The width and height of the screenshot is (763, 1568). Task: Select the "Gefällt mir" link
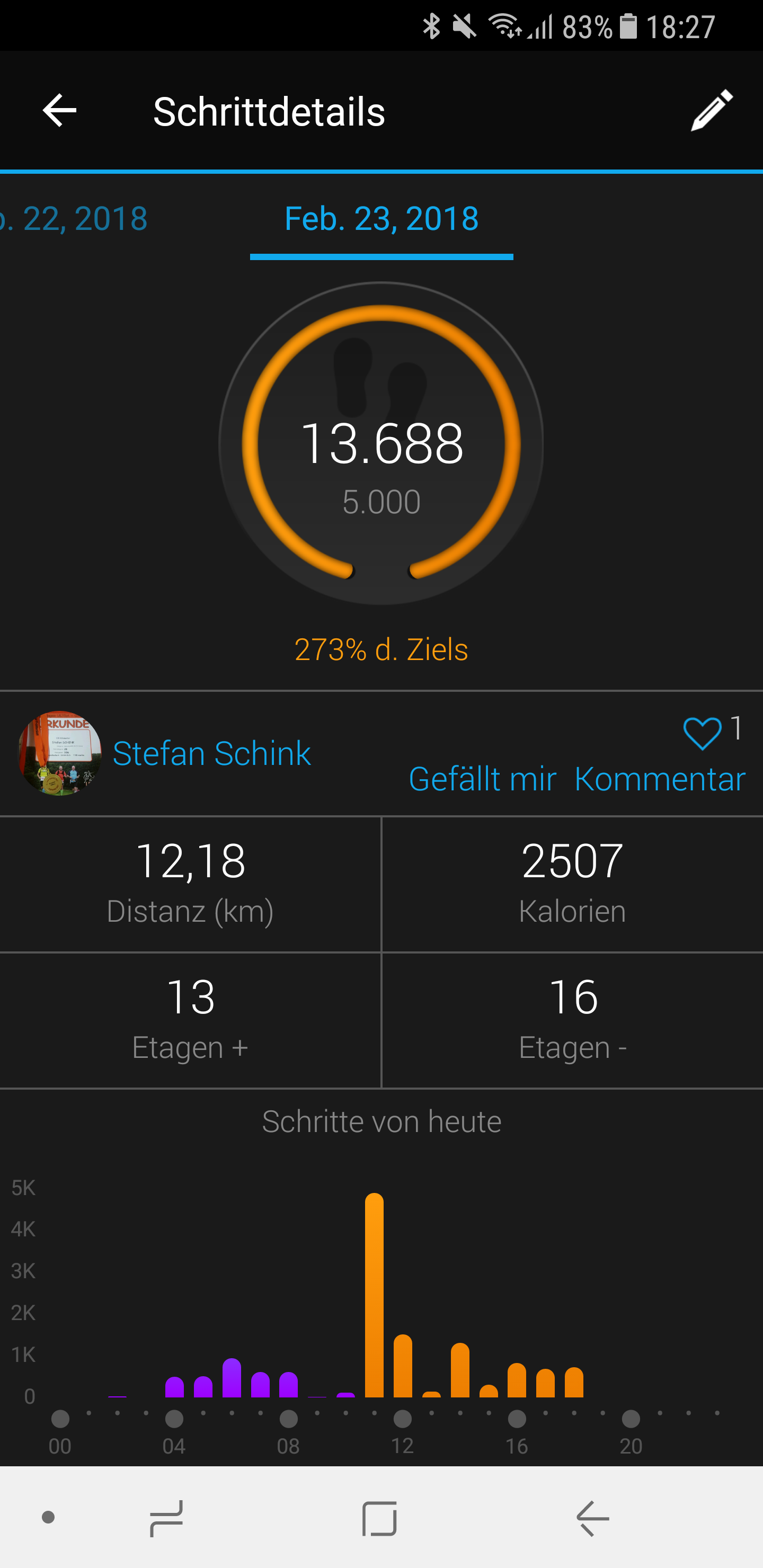click(482, 779)
